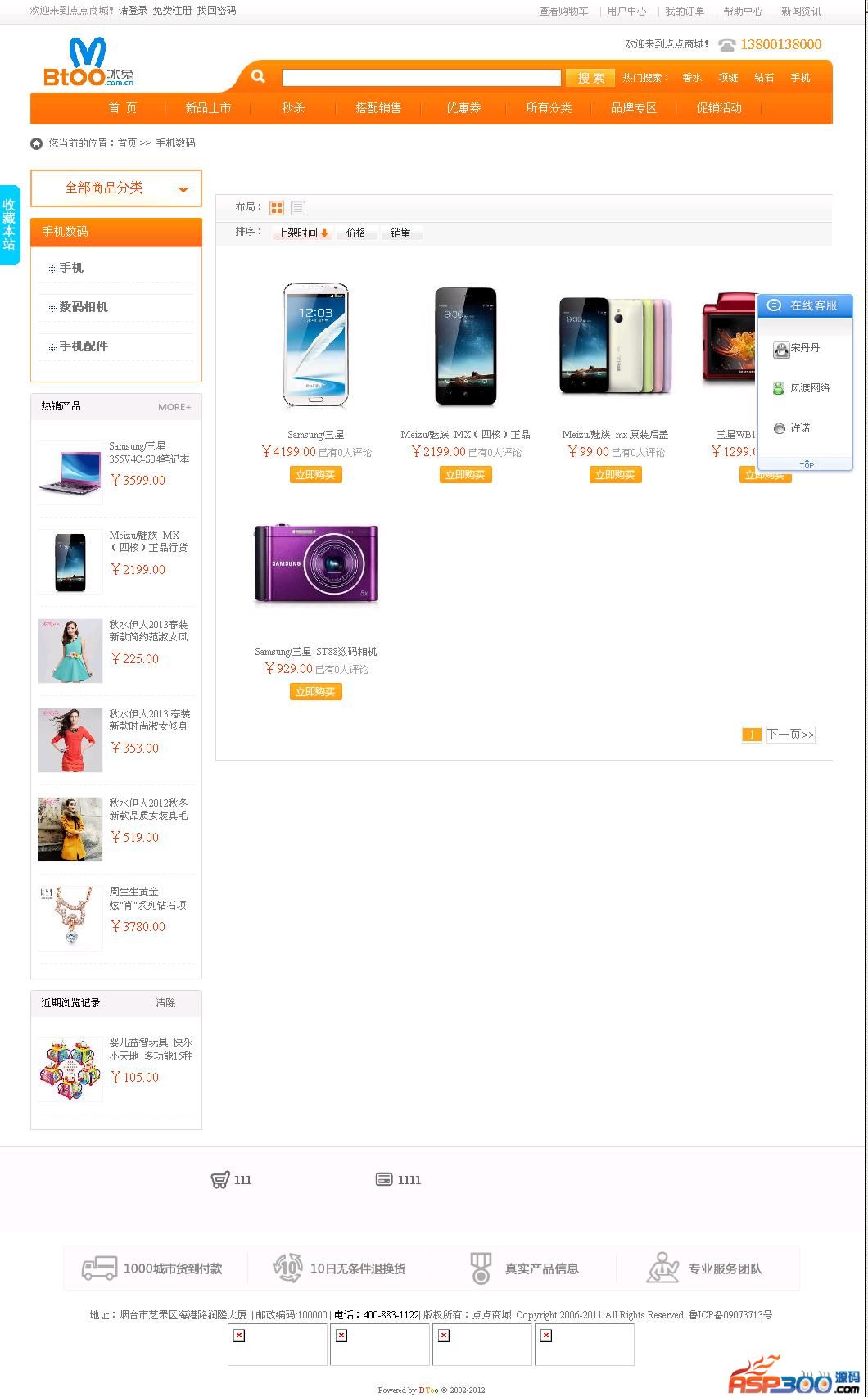
Task: Tap the search input field
Action: [421, 78]
